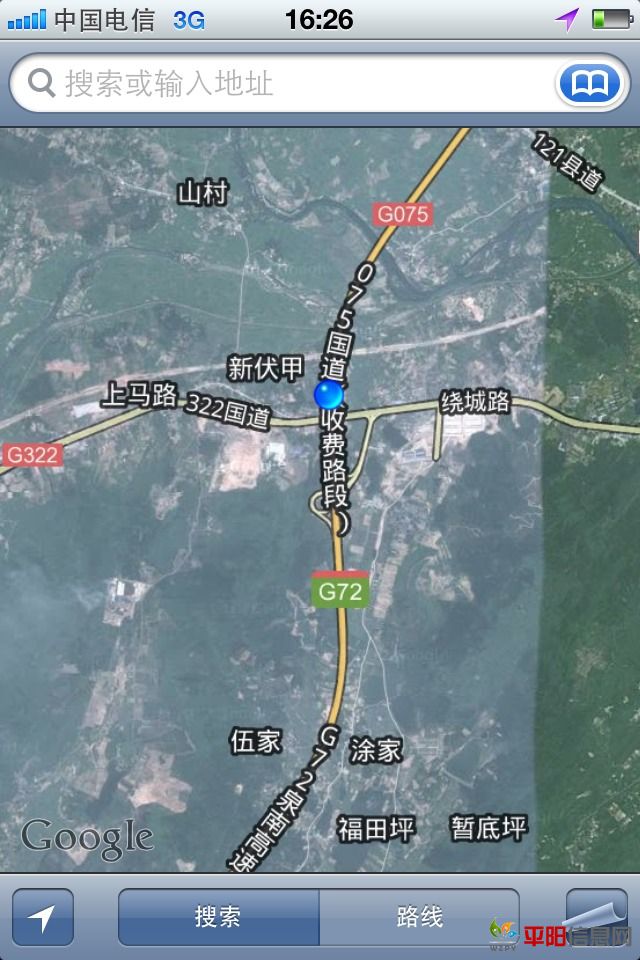Center map on current location
This screenshot has width=640, height=960.
43,917
